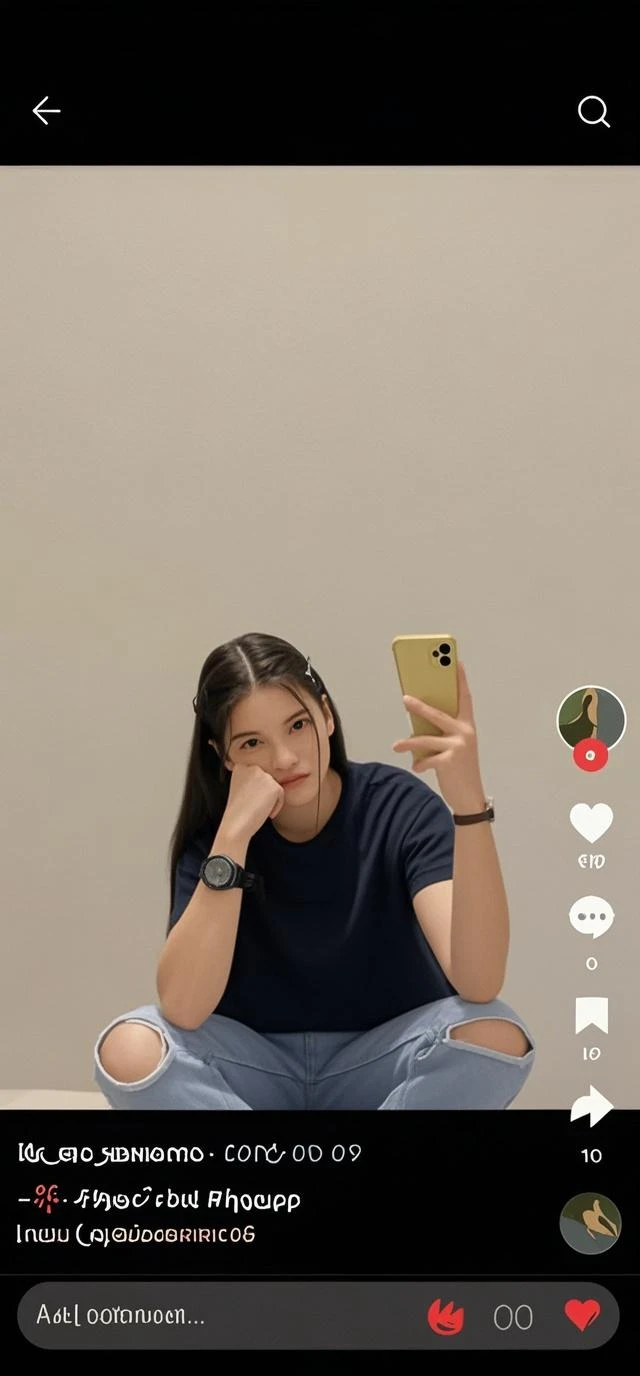This screenshot has height=1376, width=640.
Task: Open the comments speech bubble
Action: [591, 916]
